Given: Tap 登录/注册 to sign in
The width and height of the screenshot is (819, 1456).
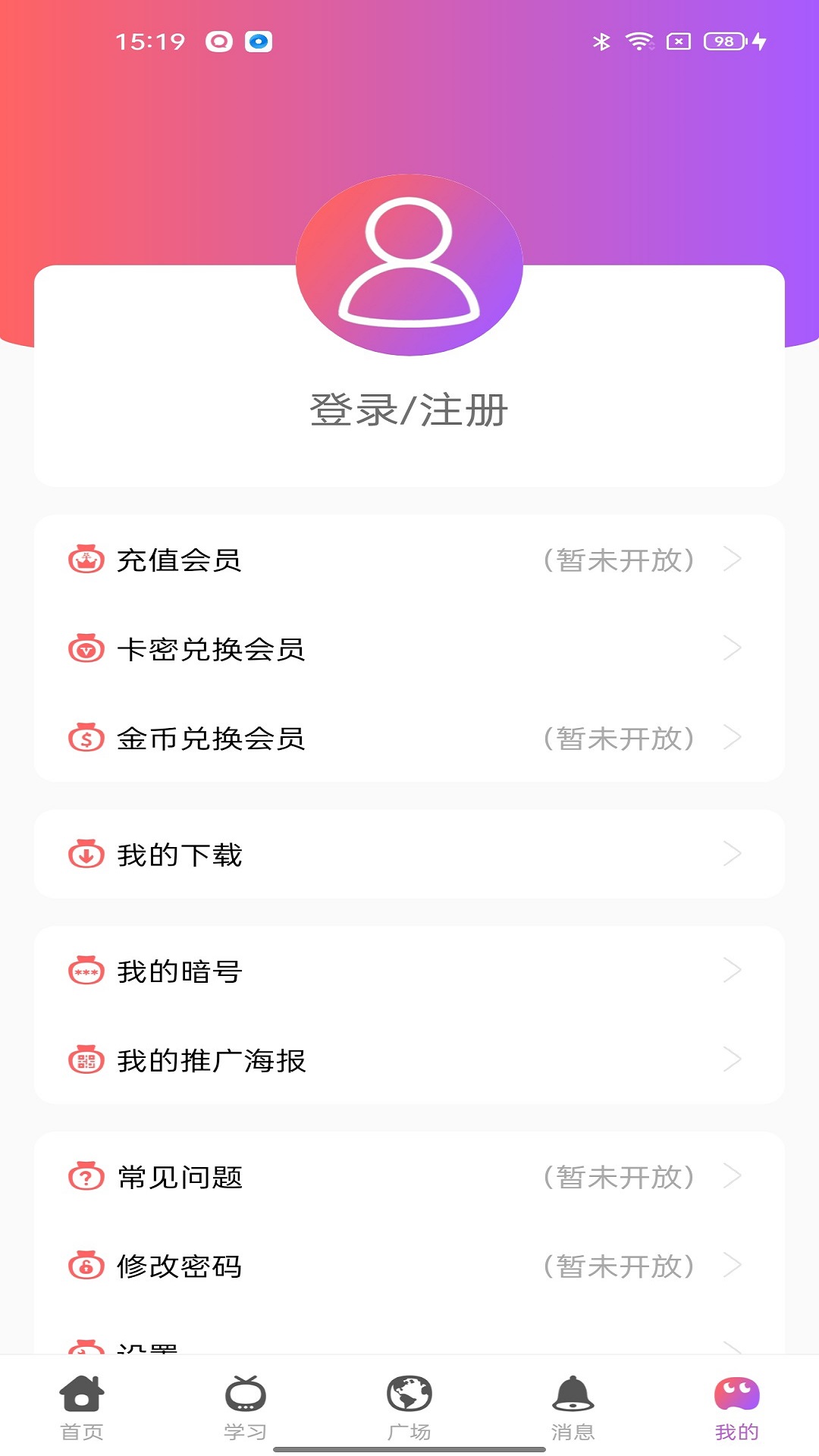Looking at the screenshot, I should click(x=409, y=410).
